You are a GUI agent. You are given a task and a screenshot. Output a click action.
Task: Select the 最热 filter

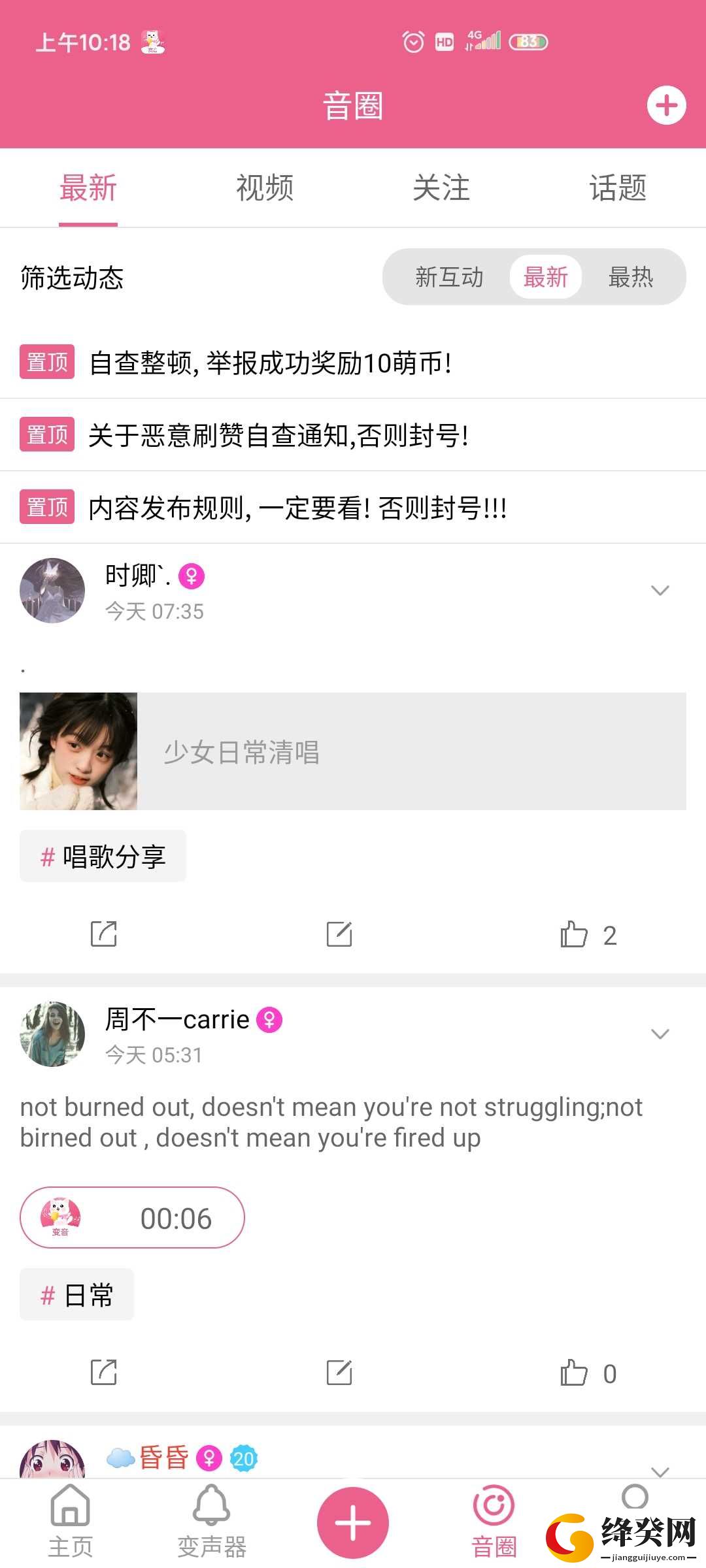point(630,277)
